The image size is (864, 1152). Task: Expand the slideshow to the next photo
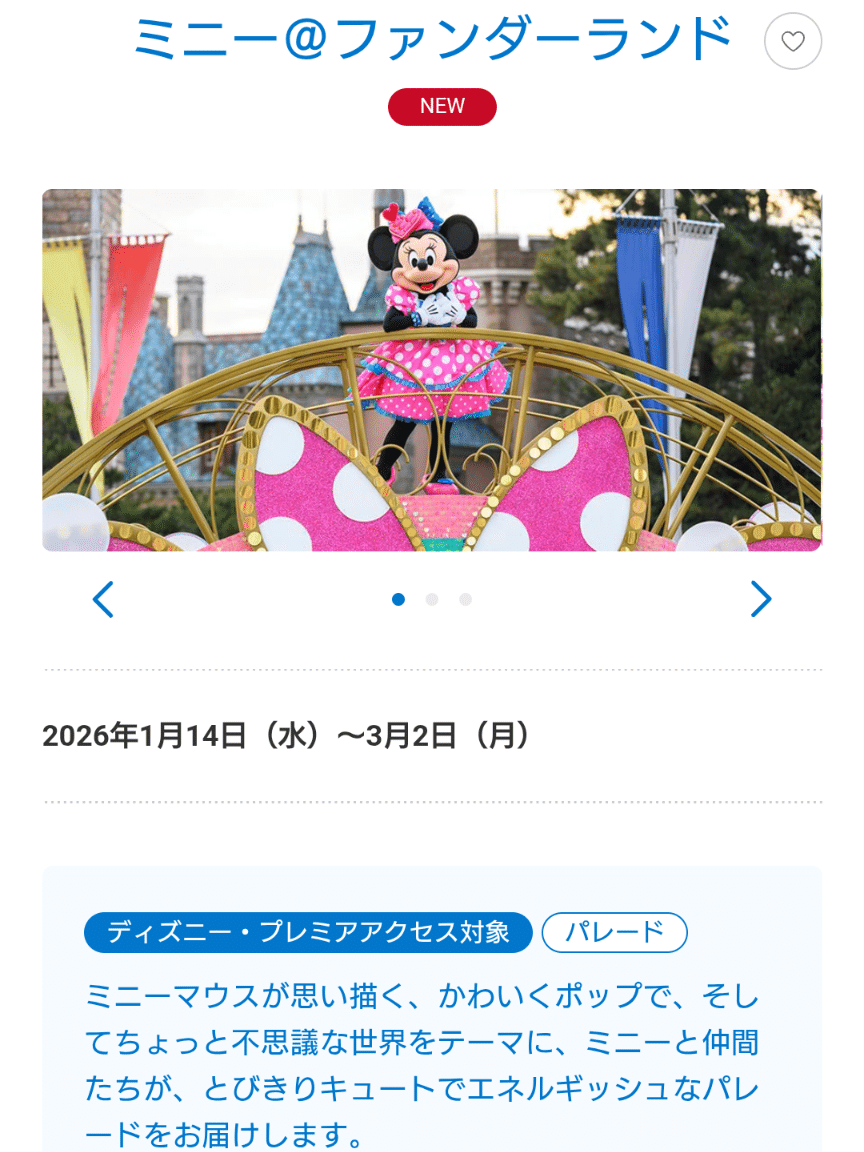pos(761,600)
